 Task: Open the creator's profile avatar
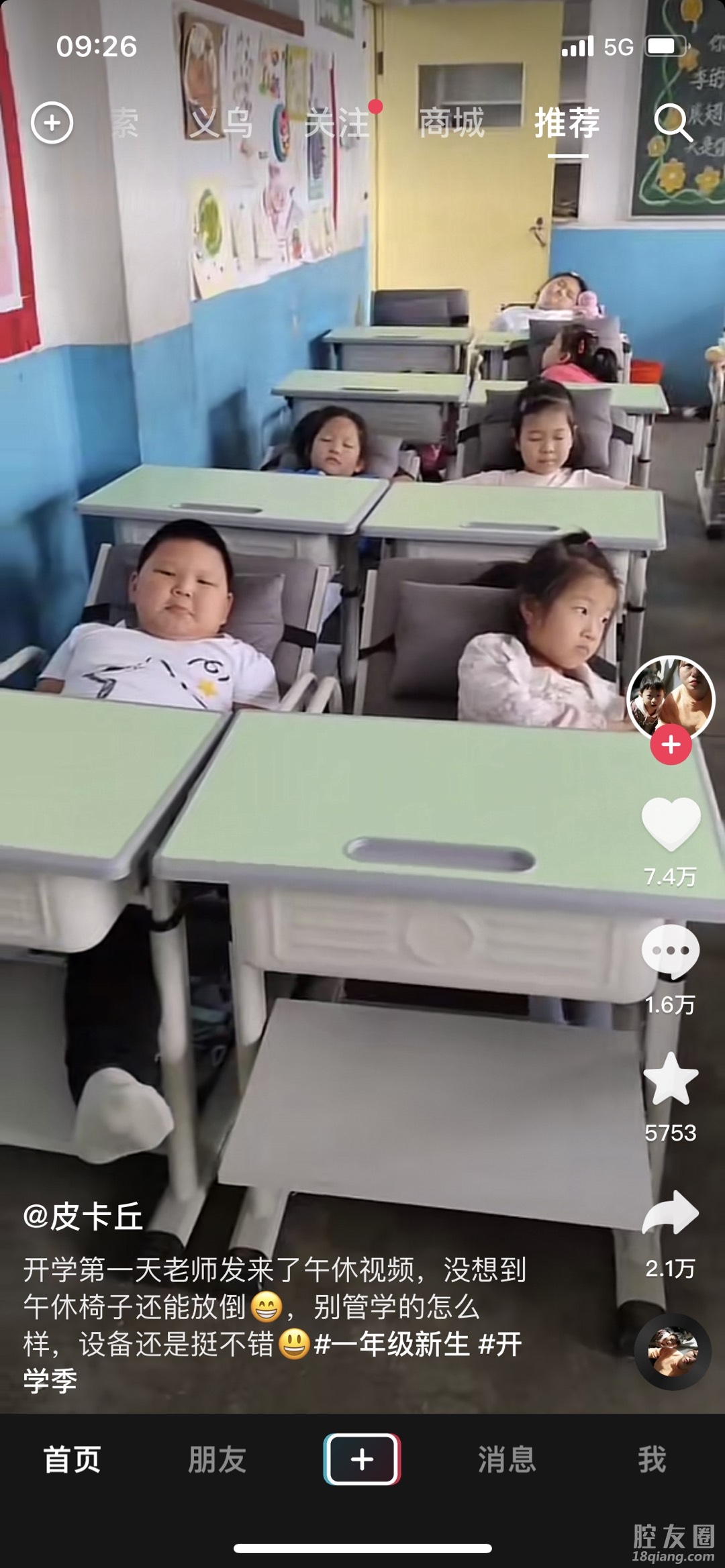[x=670, y=698]
